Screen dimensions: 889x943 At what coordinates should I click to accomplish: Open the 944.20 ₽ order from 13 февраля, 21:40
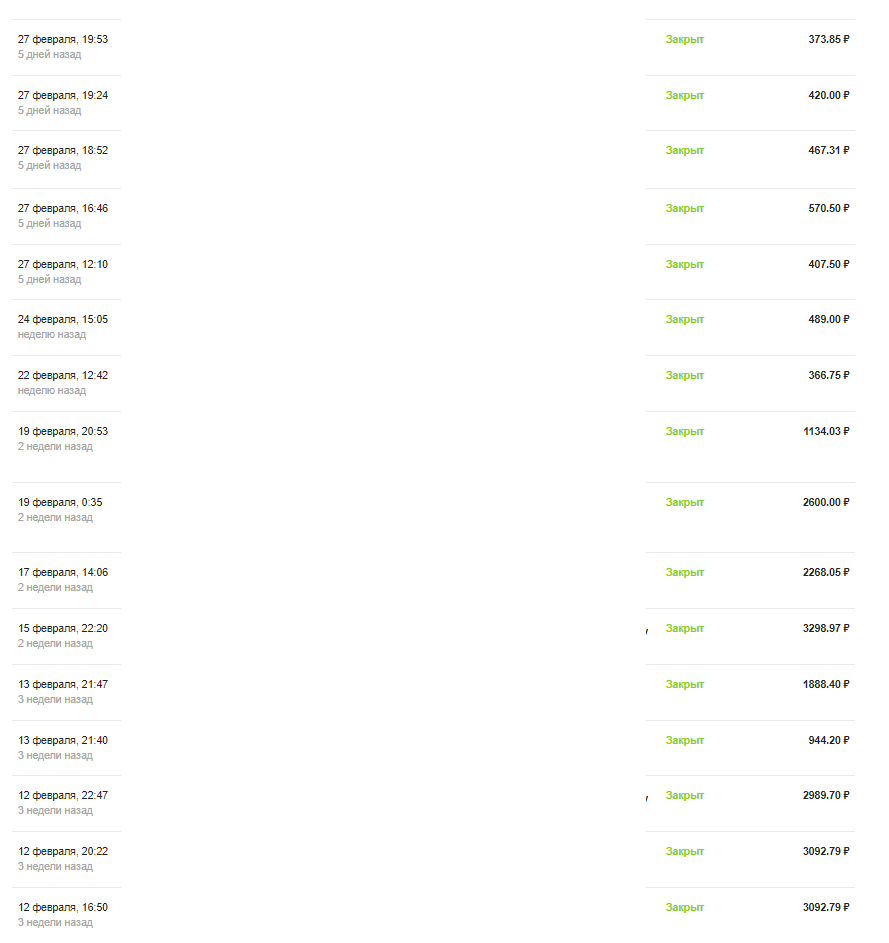pyautogui.click(x=62, y=741)
